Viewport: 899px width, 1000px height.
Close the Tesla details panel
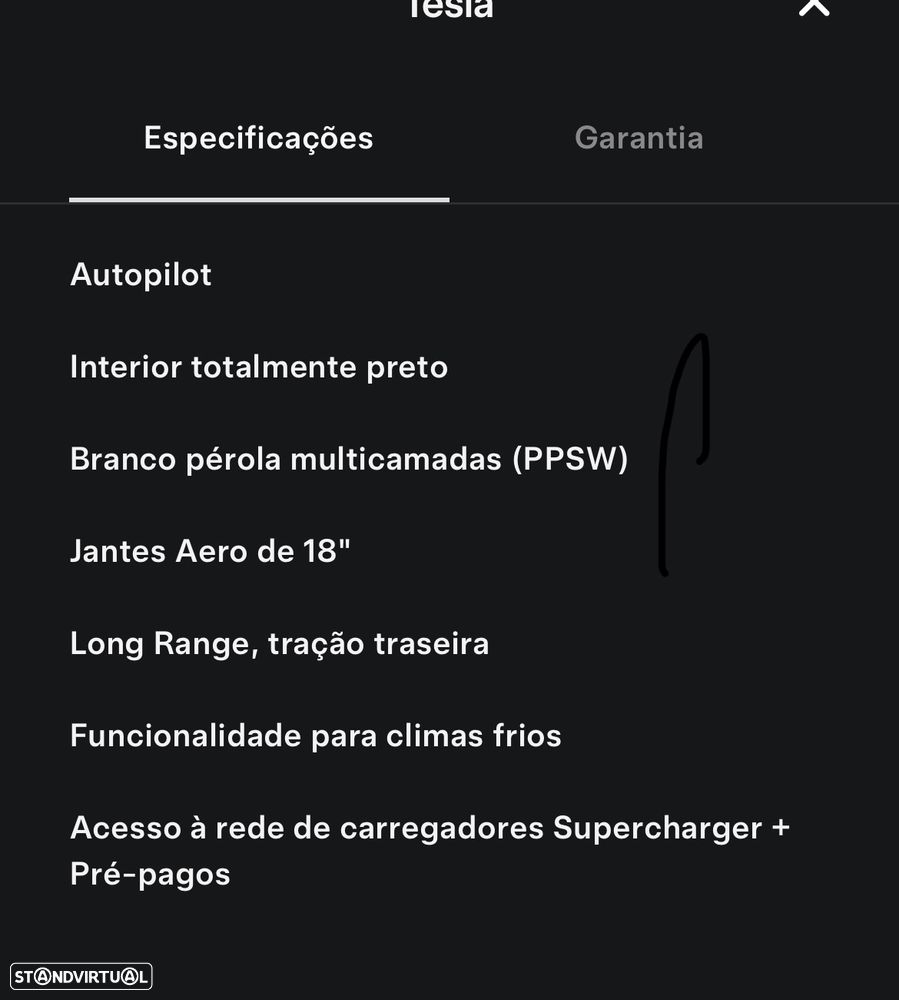(814, 8)
